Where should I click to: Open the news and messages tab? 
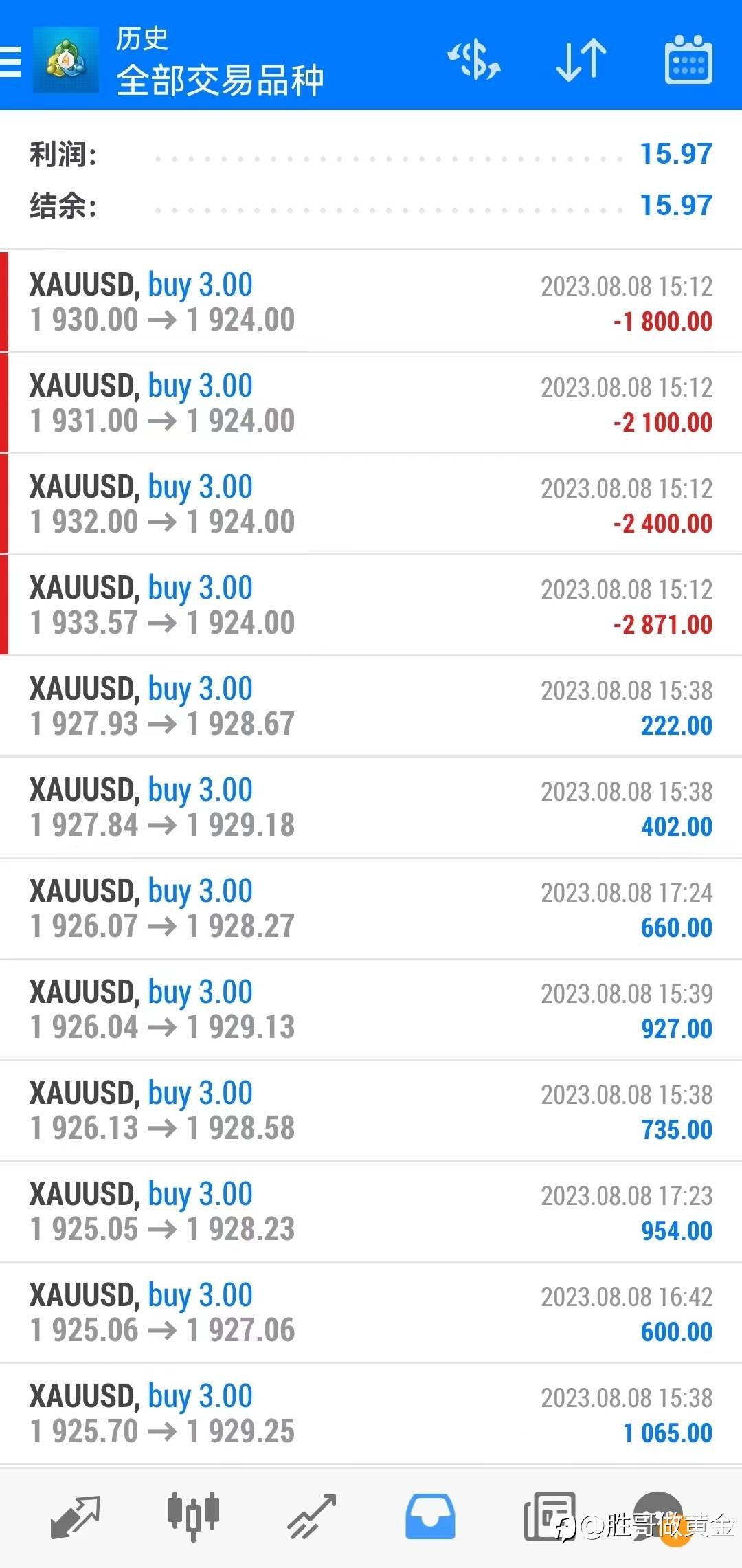tap(550, 1516)
